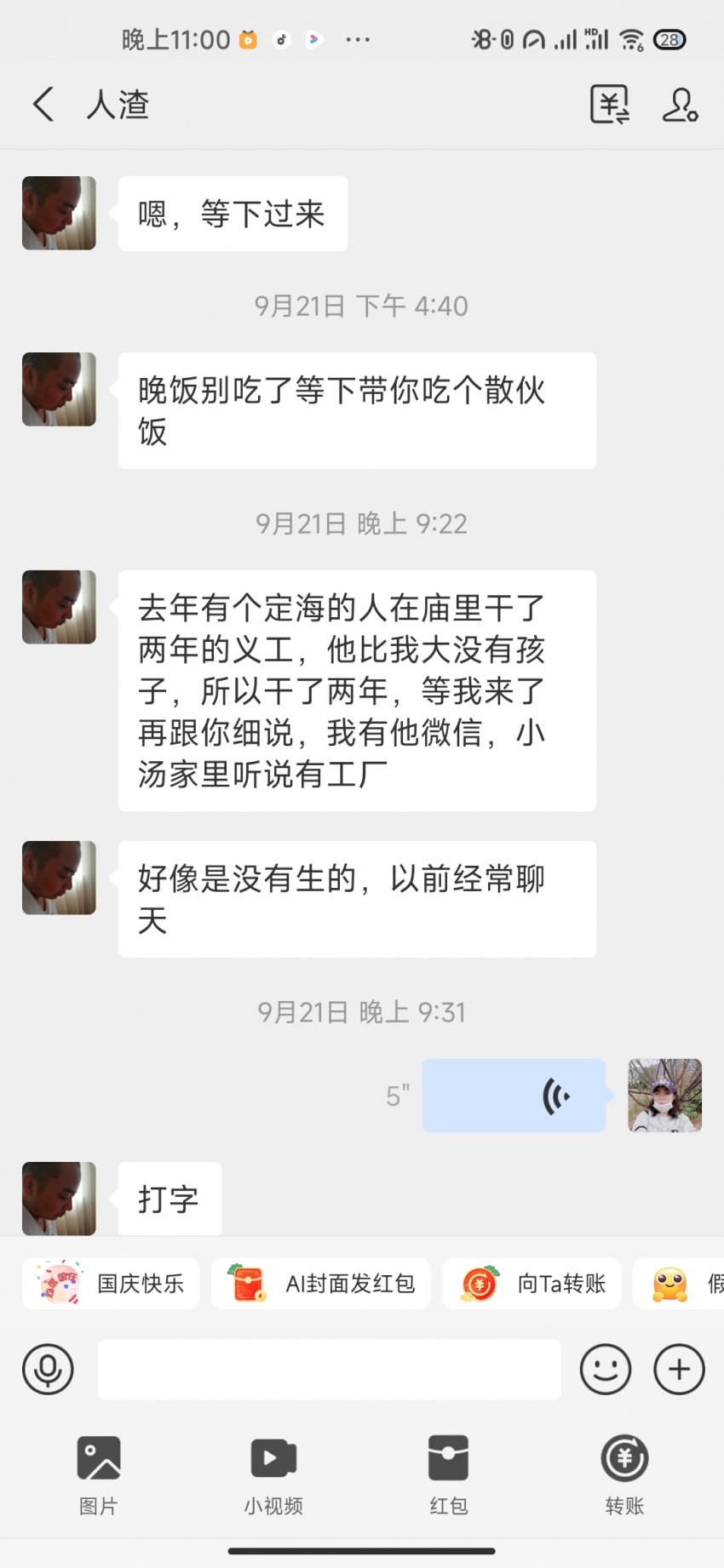Viewport: 724px width, 1568px height.
Task: Switch to voice input microphone
Action: (x=48, y=1369)
